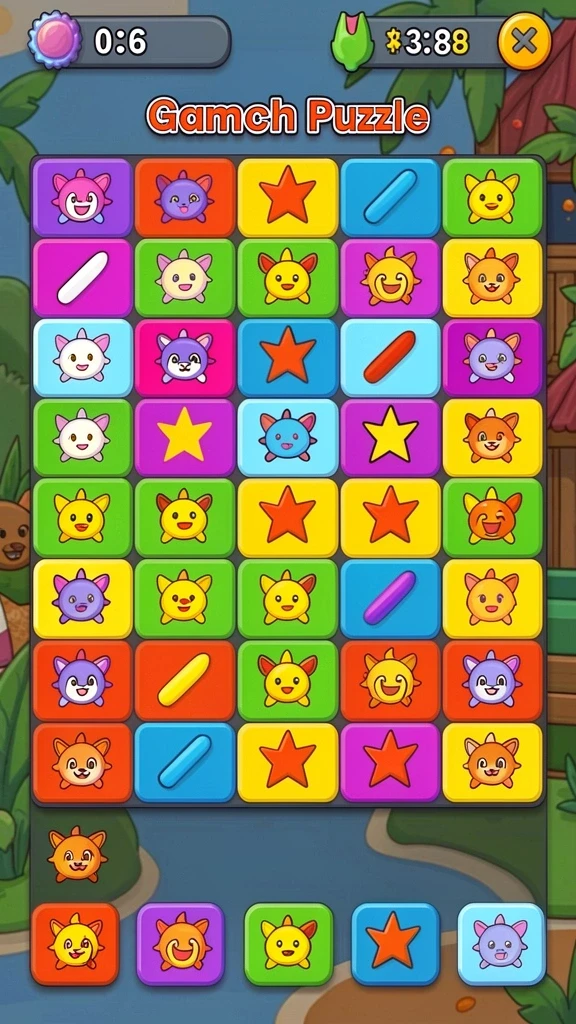This screenshot has width=576, height=1024.
Task: Tap the light blue tile with red capsule
Action: click(x=390, y=358)
